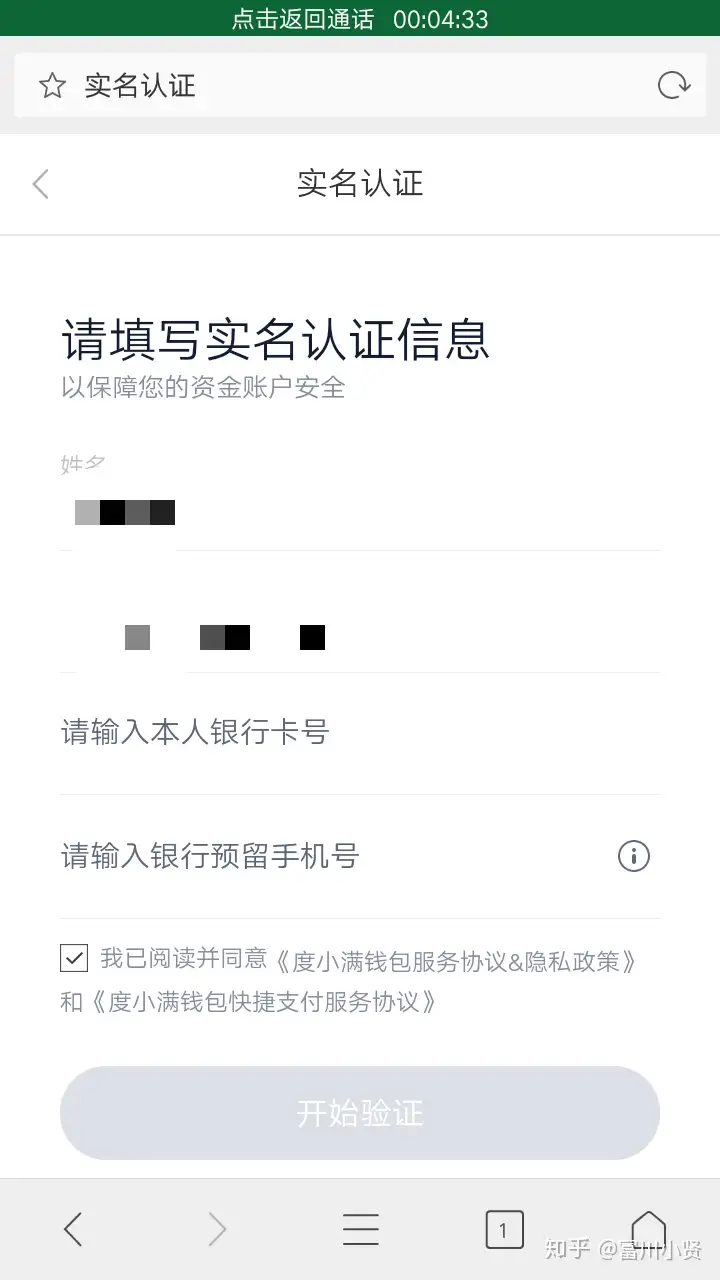Show info about reserved phone number

[634, 856]
